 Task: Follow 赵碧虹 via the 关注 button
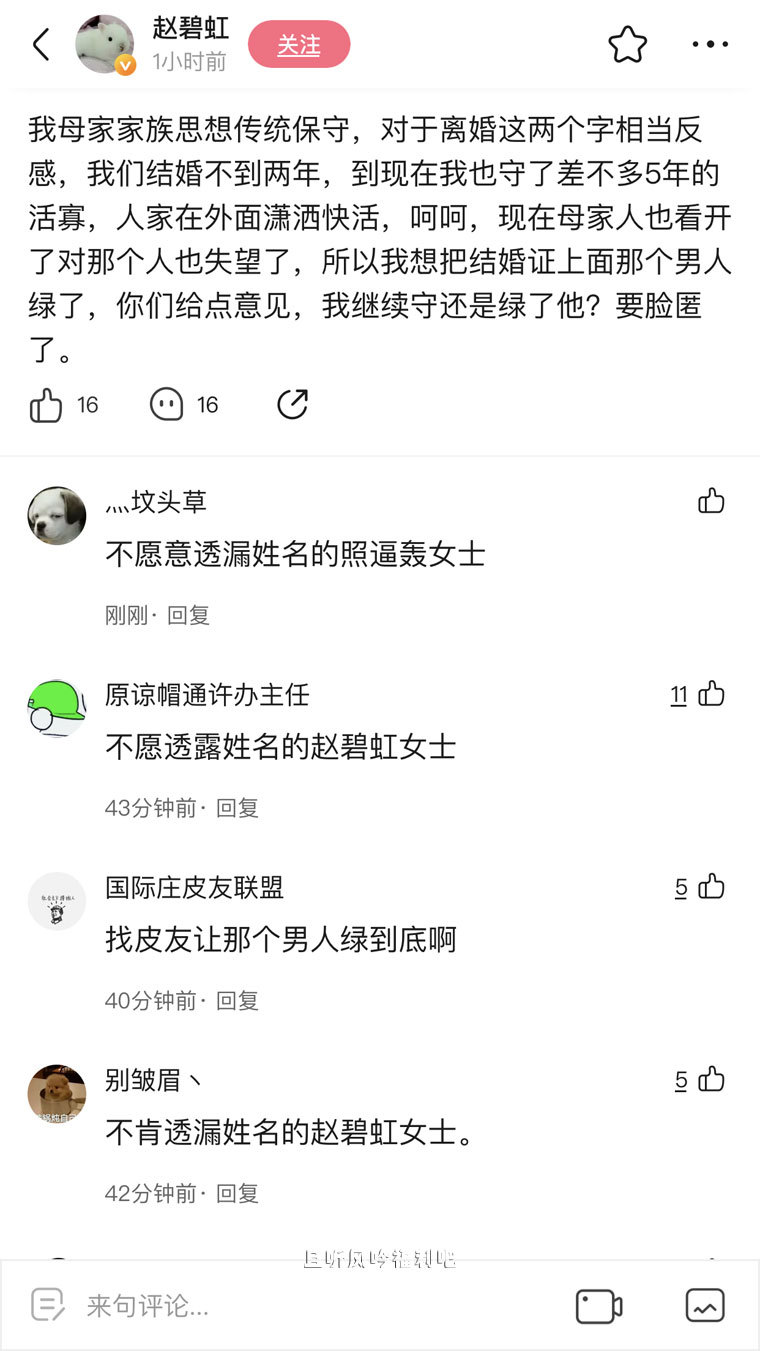pos(299,44)
